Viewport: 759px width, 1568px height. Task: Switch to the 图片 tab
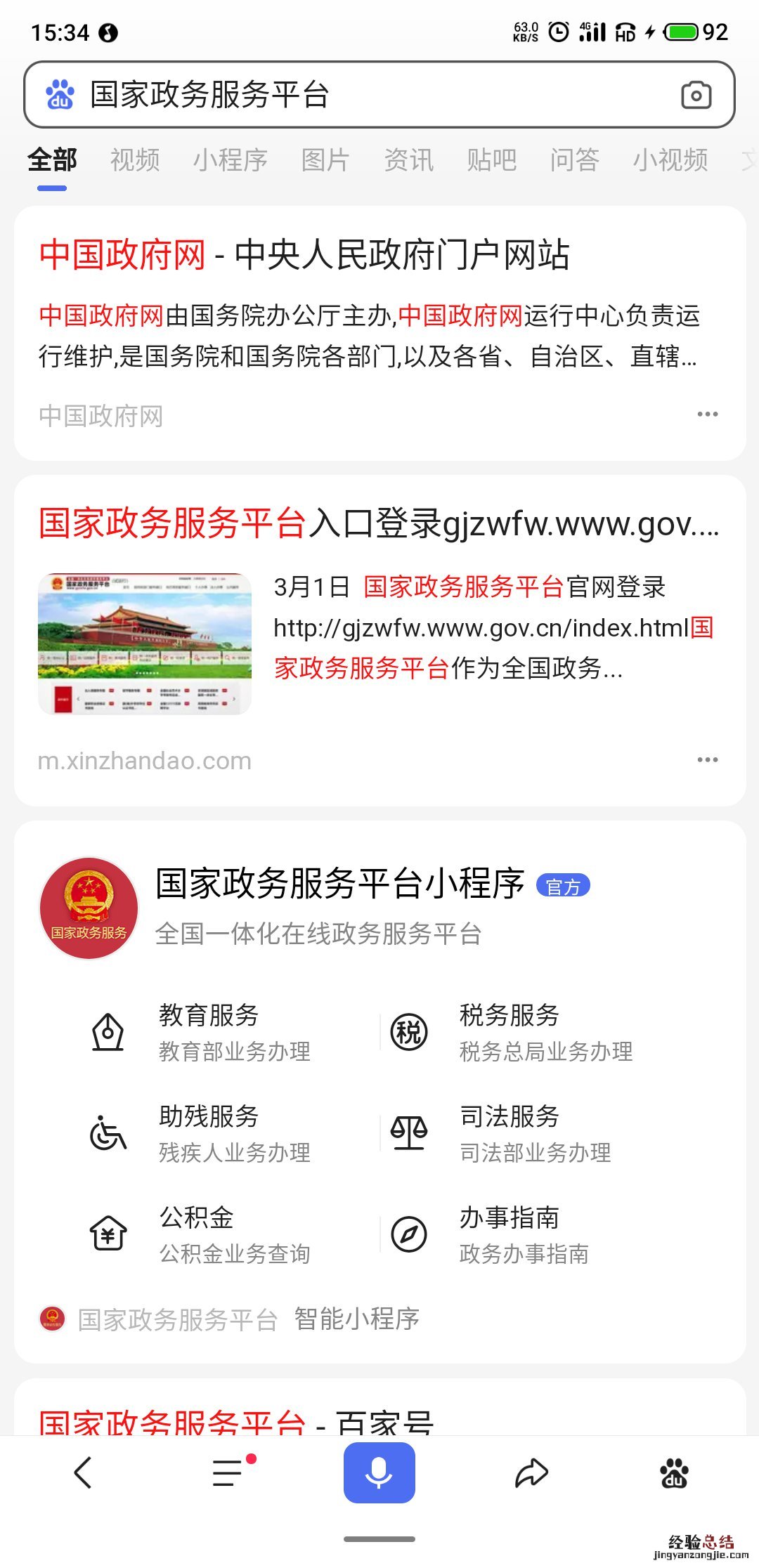(325, 160)
